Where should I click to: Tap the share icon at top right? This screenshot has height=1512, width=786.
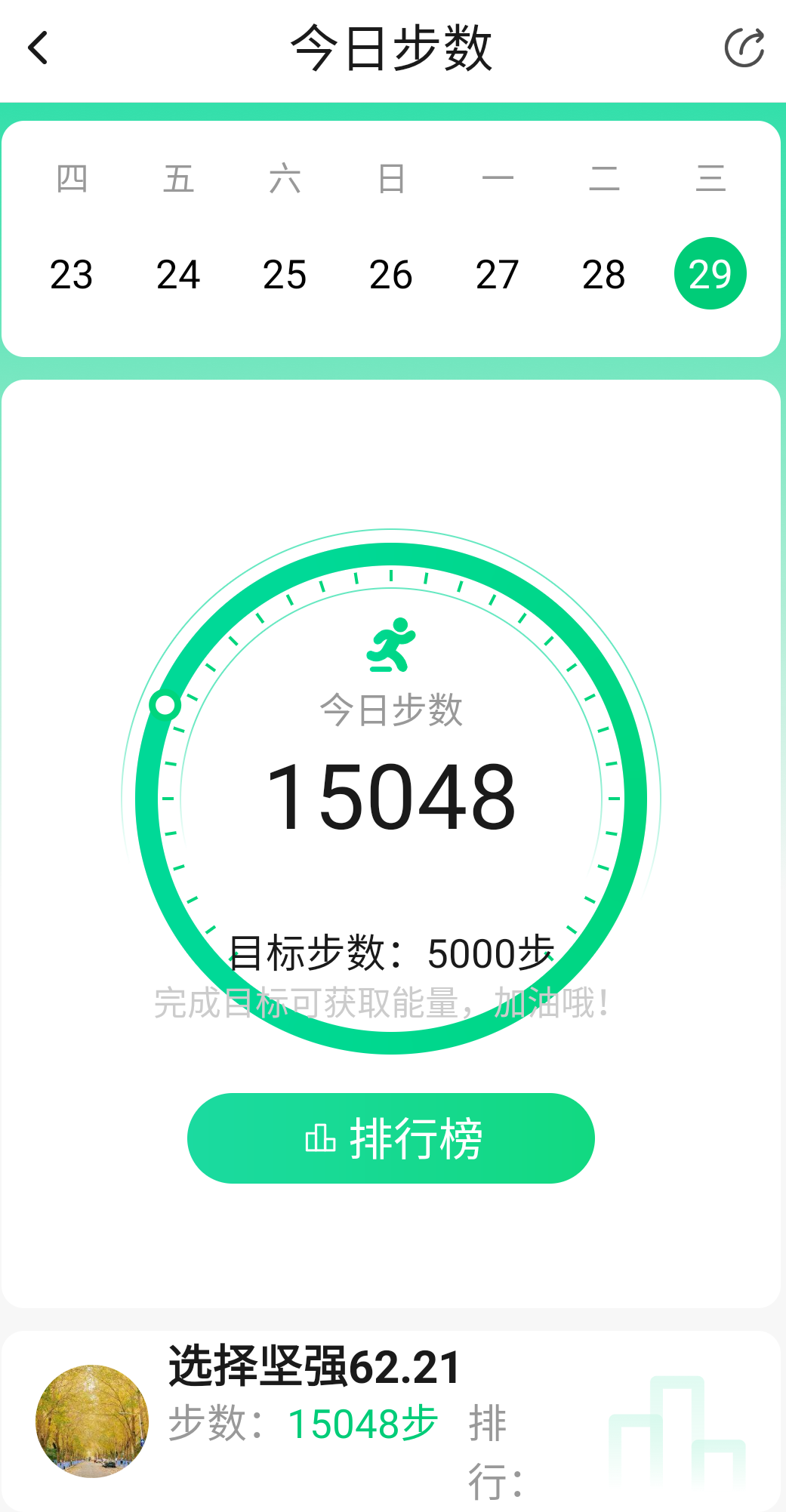click(745, 47)
